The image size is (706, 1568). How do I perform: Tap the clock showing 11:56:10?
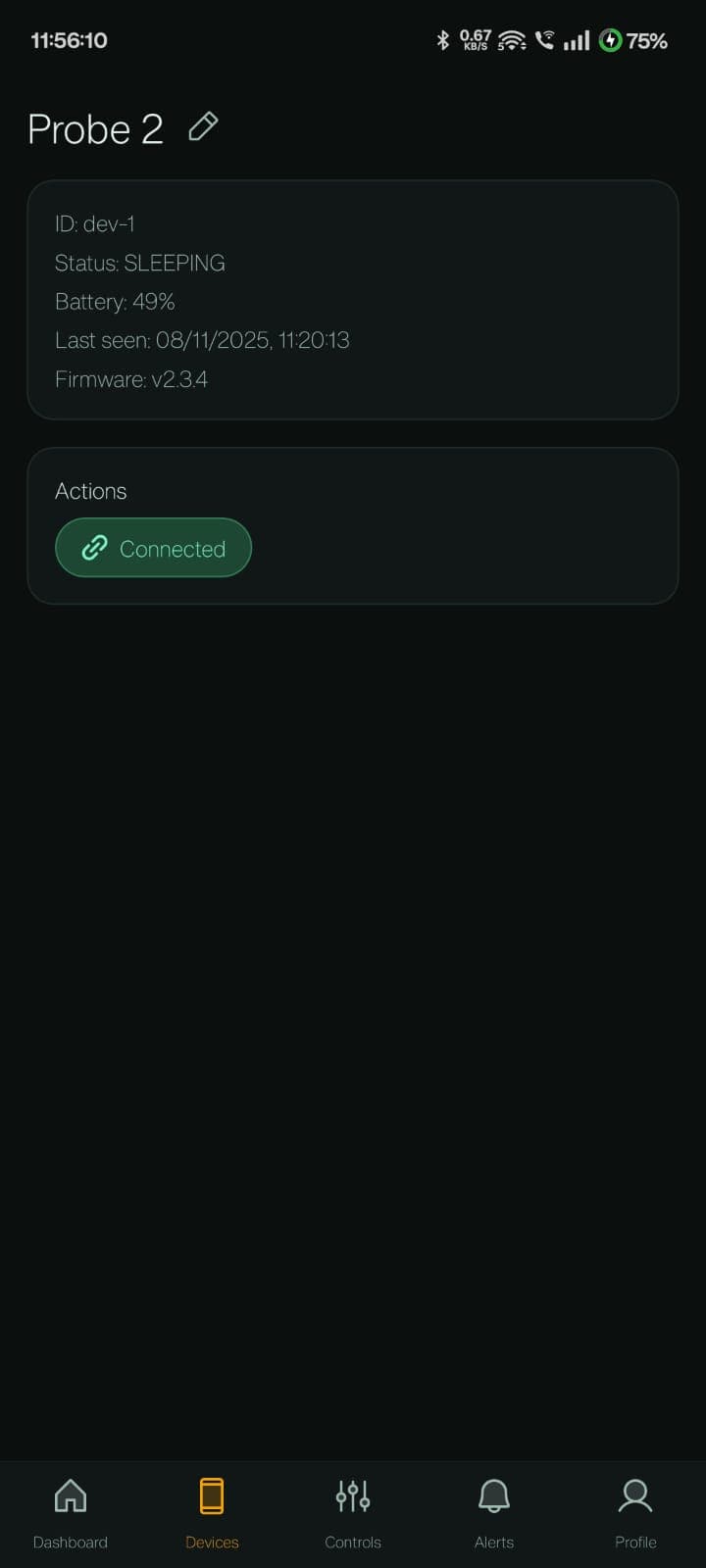pos(67,40)
